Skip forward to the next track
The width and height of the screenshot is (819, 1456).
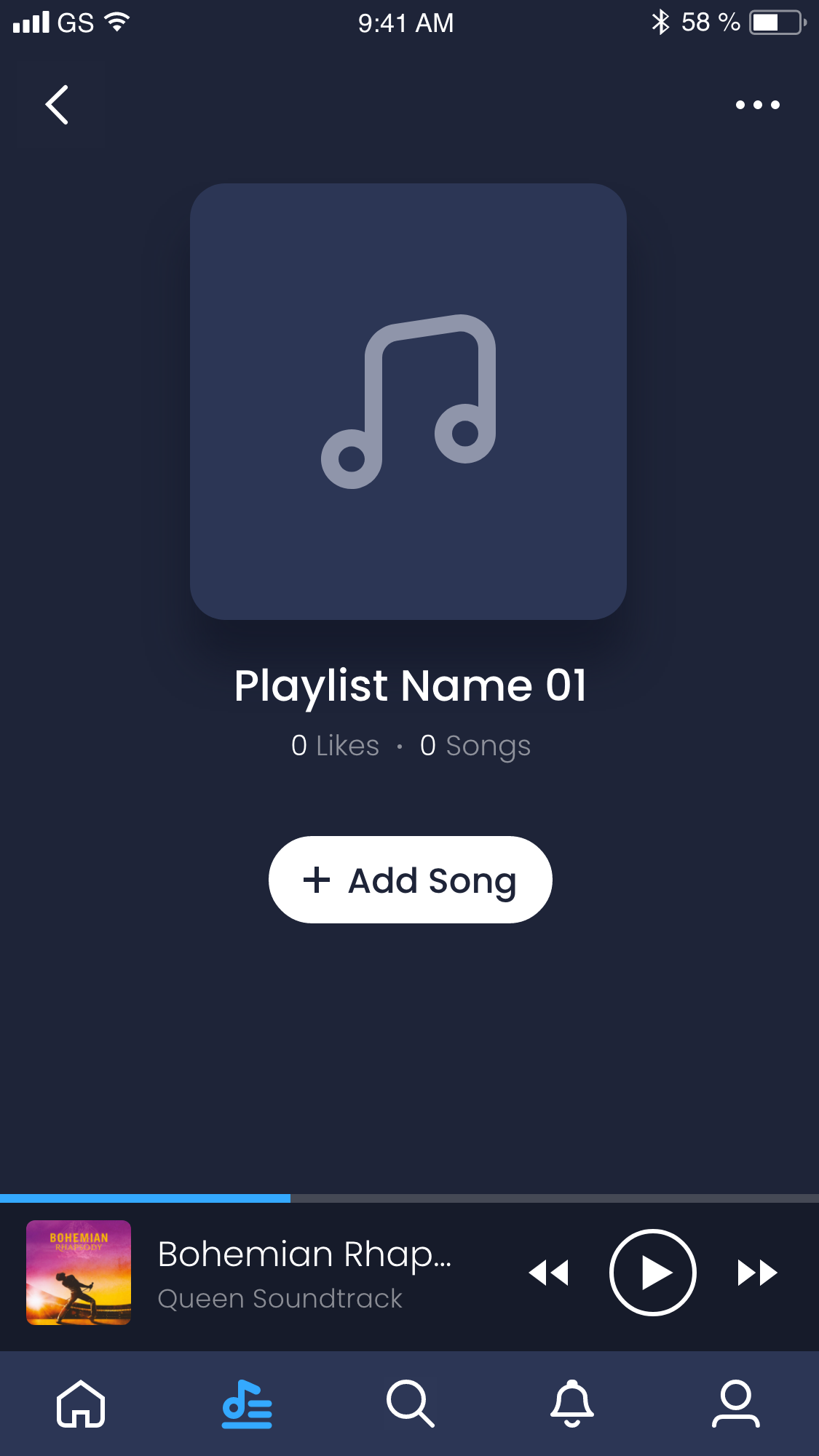point(757,1273)
